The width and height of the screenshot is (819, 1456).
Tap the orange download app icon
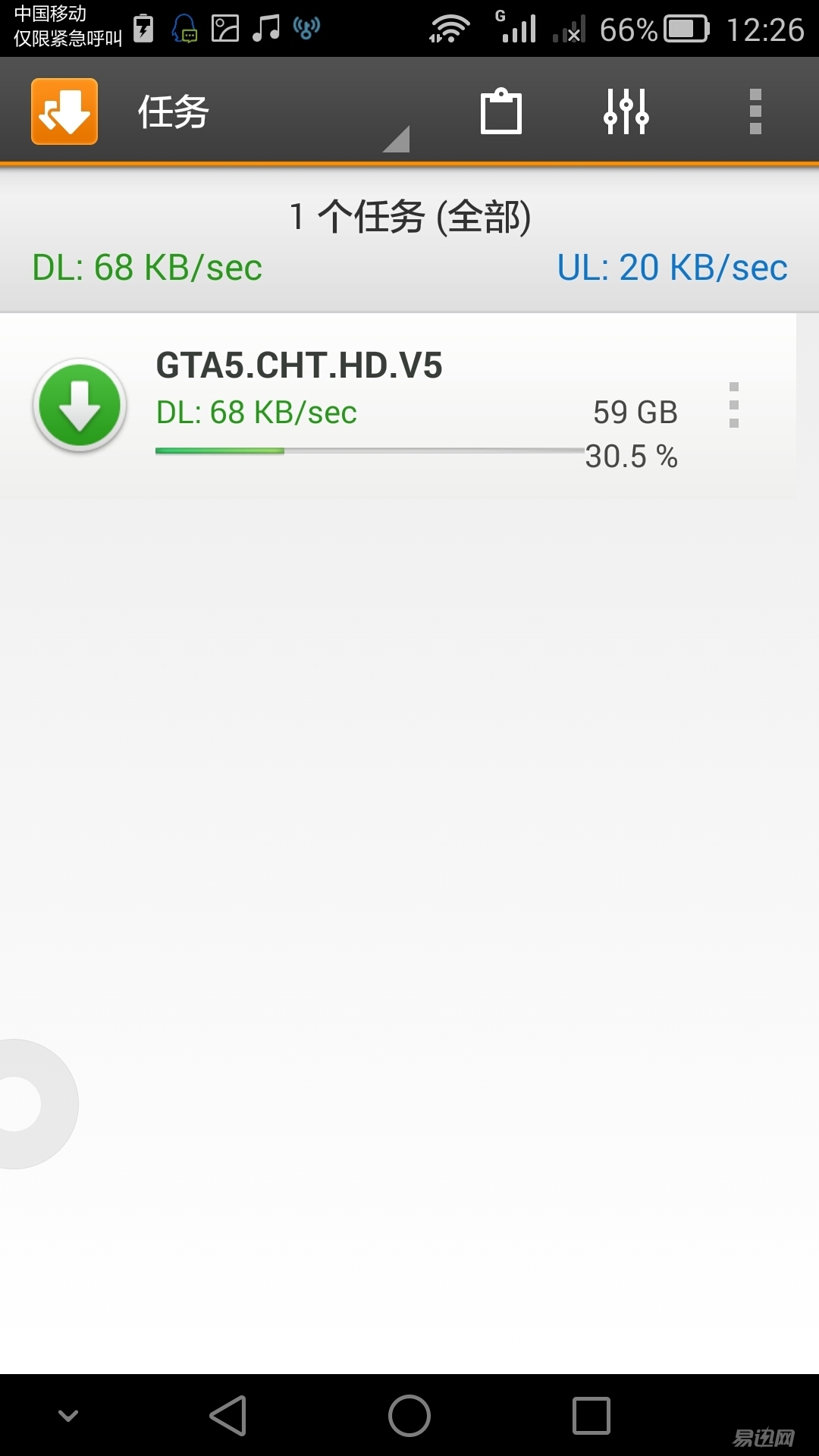tap(64, 111)
